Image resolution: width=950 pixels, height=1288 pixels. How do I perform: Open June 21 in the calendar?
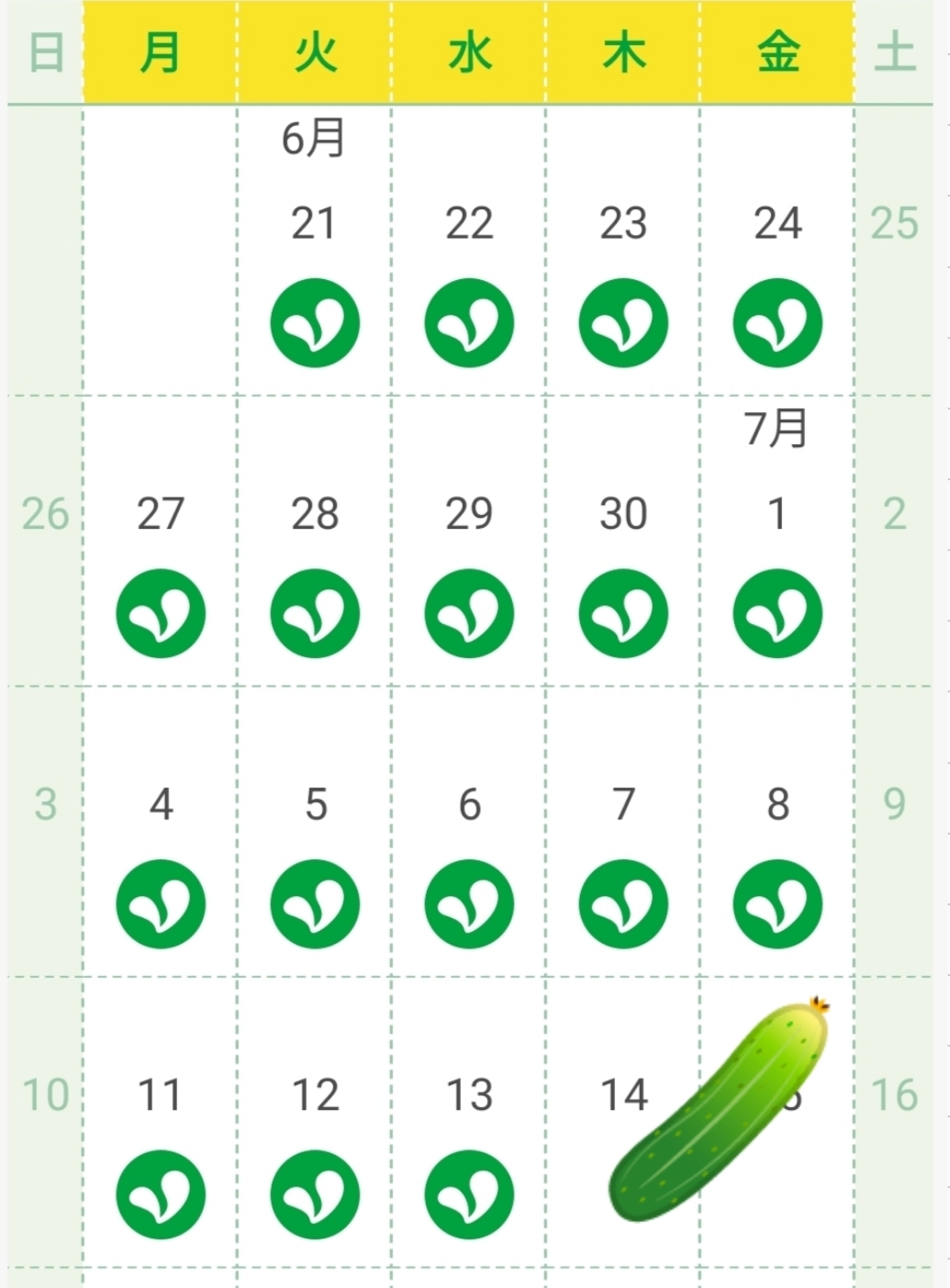pyautogui.click(x=314, y=252)
